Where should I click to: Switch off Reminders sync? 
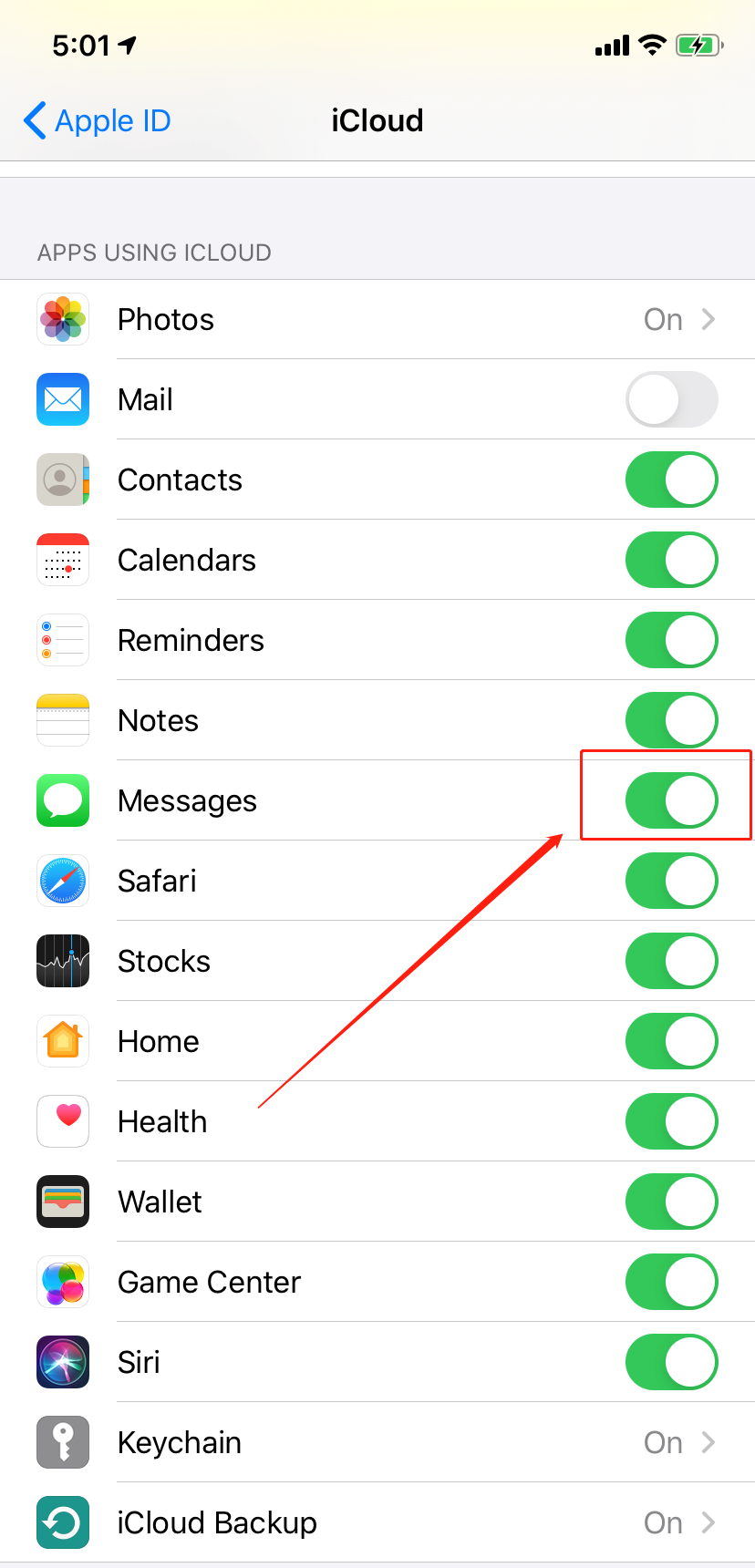pyautogui.click(x=671, y=640)
